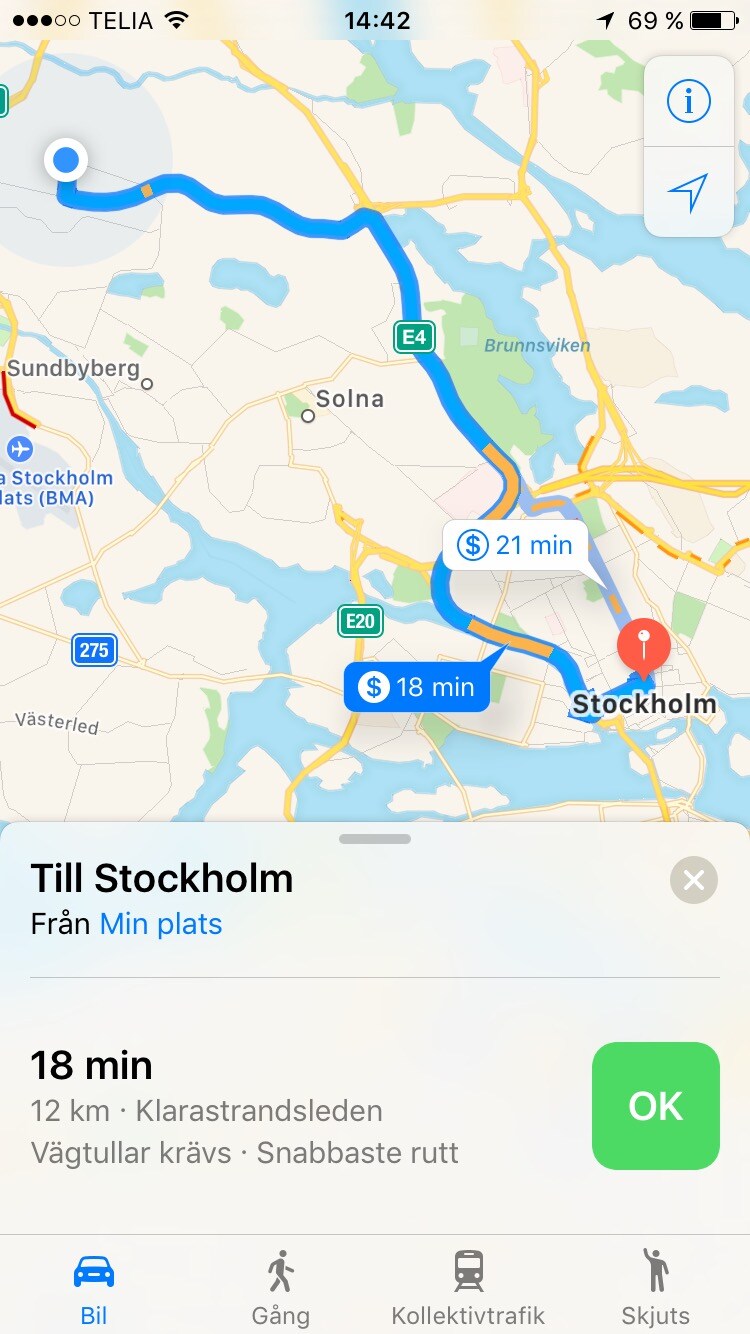Close the Till Stockholm directions card

pyautogui.click(x=693, y=880)
